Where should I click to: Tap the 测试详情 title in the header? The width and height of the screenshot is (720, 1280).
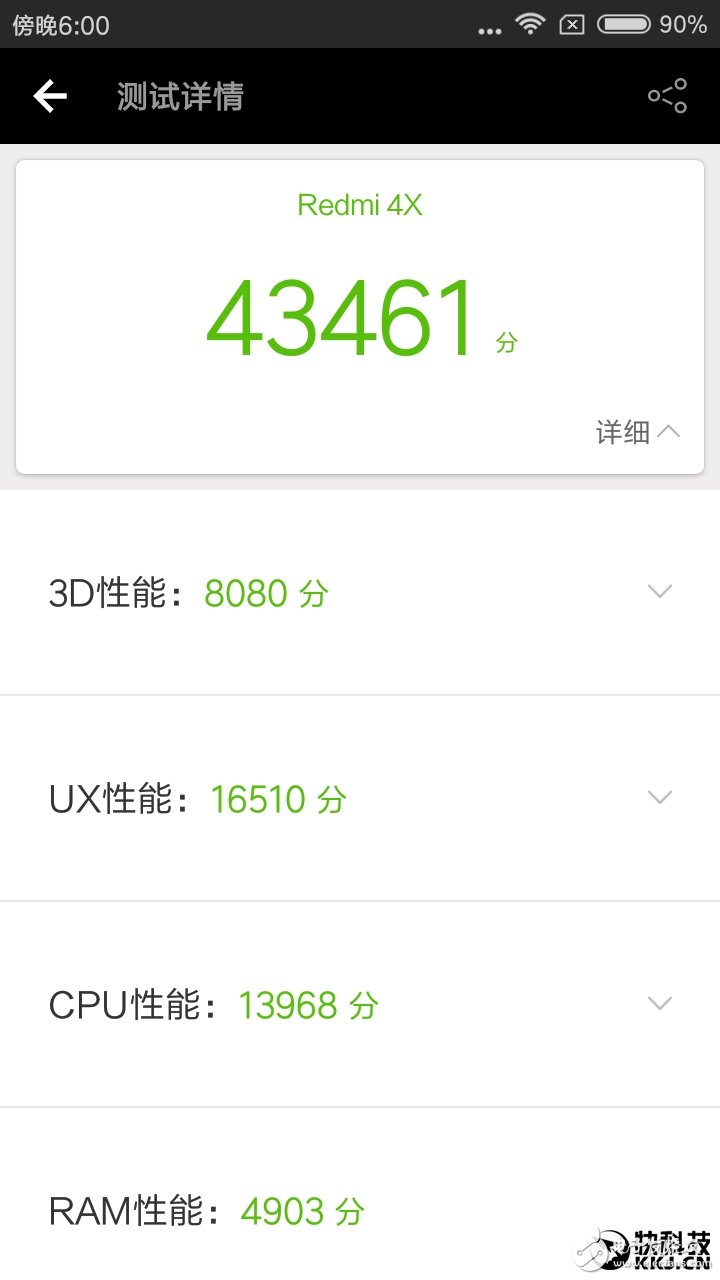(x=178, y=95)
